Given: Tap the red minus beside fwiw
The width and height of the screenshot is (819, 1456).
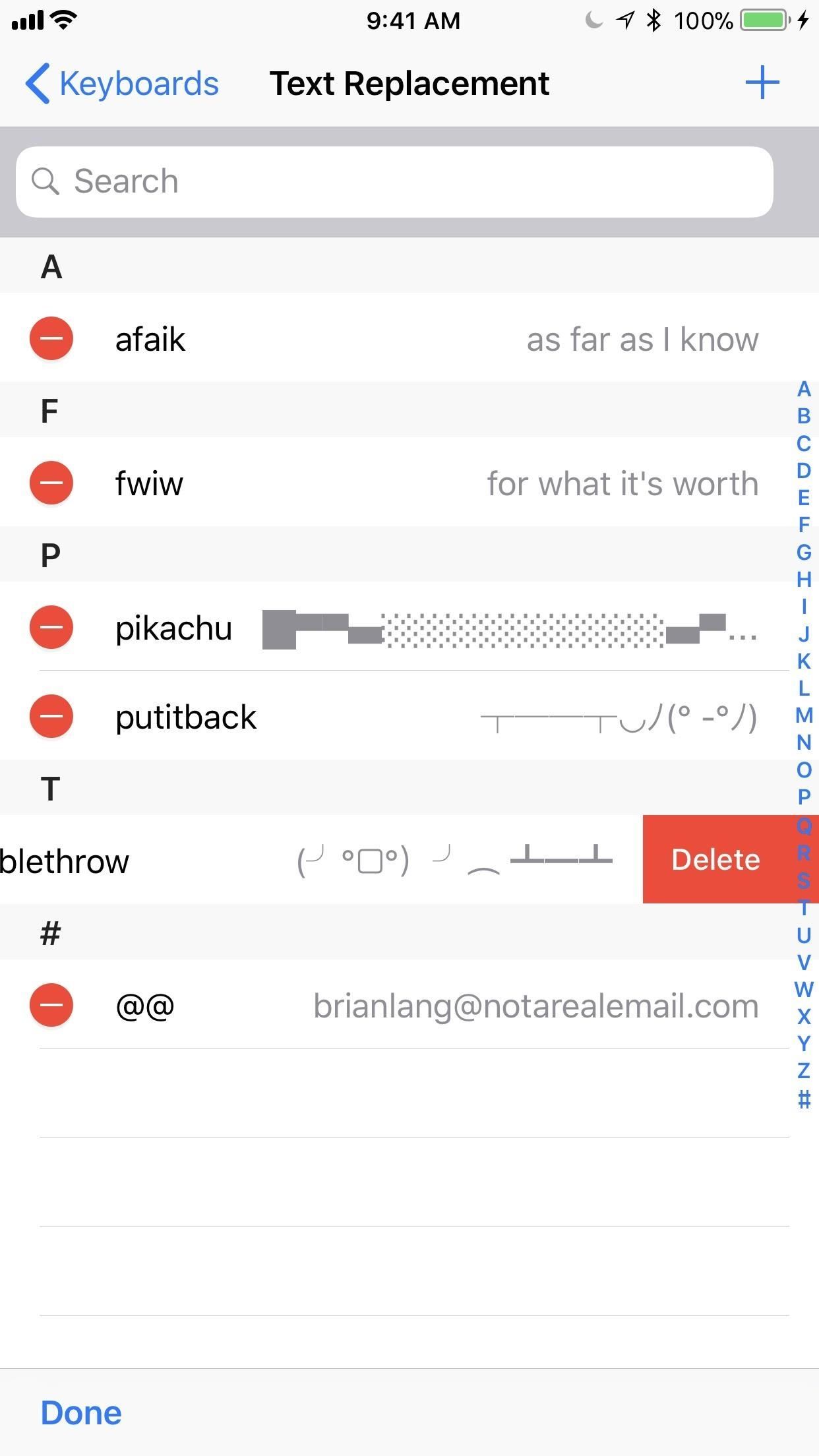Looking at the screenshot, I should [x=51, y=483].
